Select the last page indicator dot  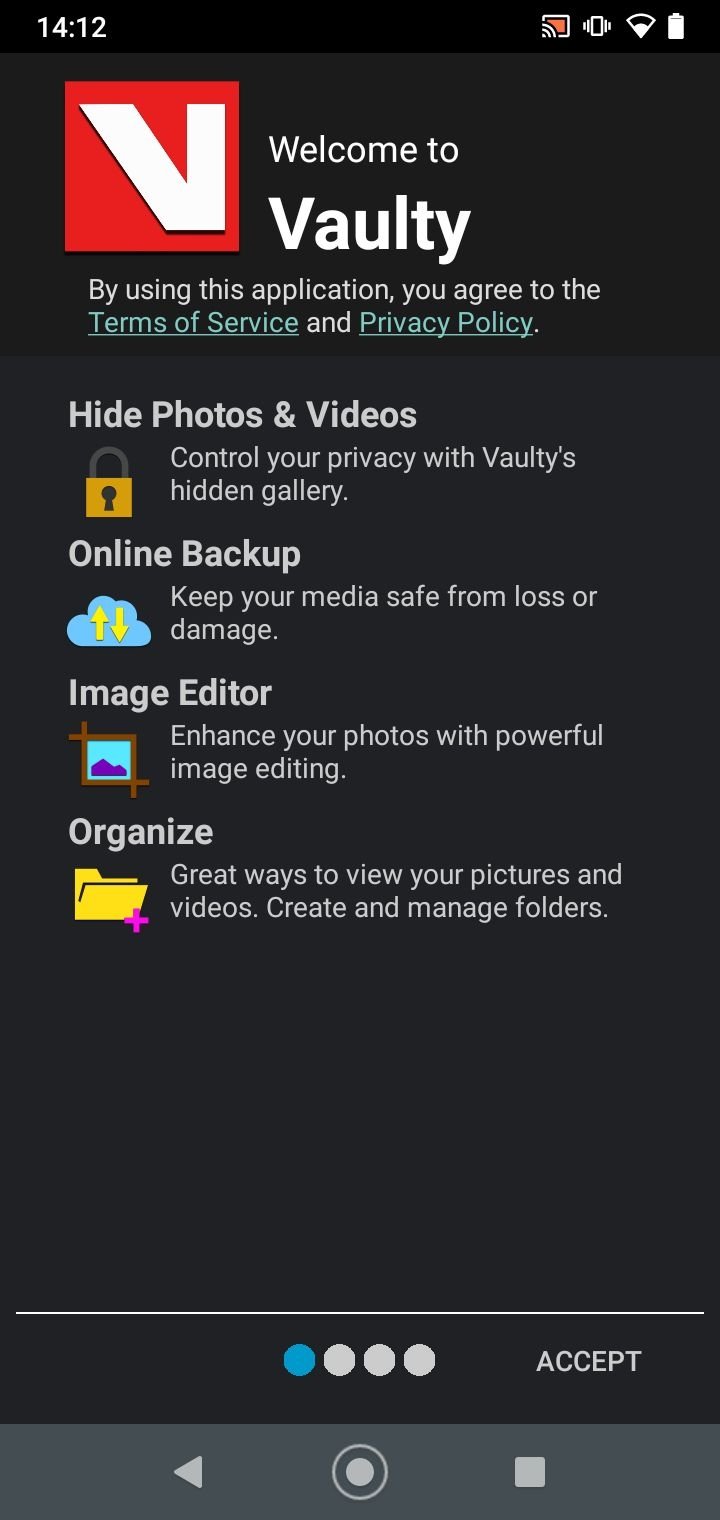(x=420, y=1360)
